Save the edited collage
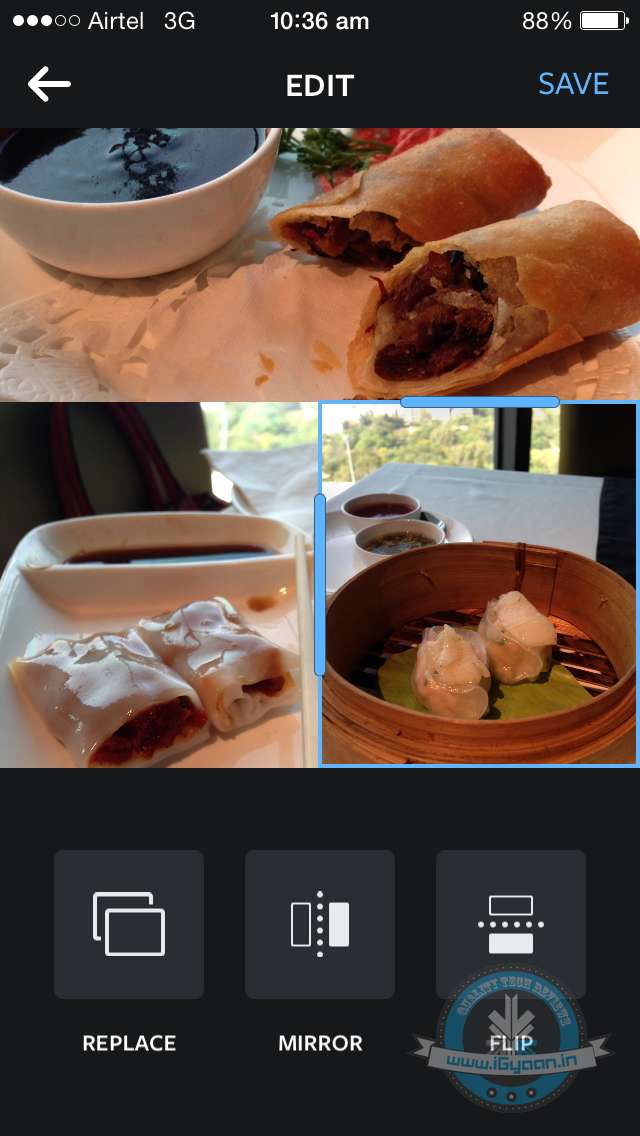Image resolution: width=640 pixels, height=1136 pixels. pyautogui.click(x=573, y=85)
